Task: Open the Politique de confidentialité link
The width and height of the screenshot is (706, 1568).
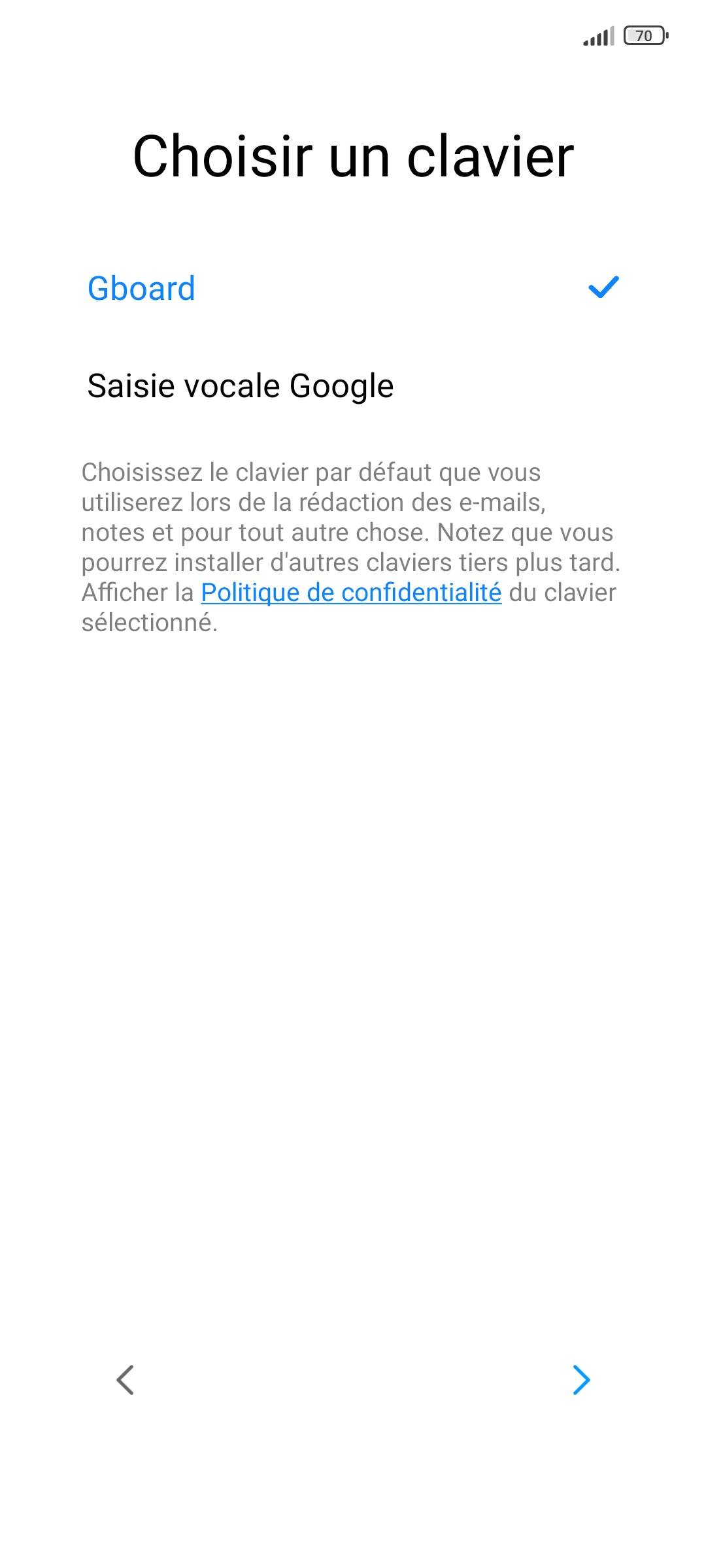Action: pyautogui.click(x=351, y=593)
